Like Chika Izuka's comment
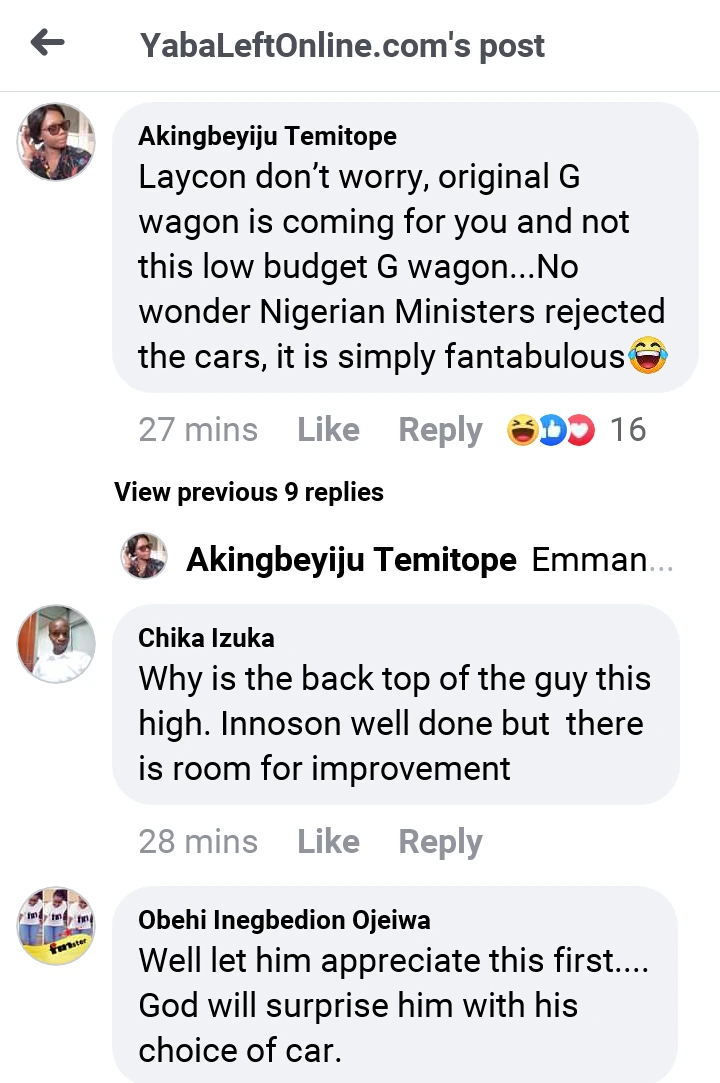The height and width of the screenshot is (1083, 720). pos(328,842)
